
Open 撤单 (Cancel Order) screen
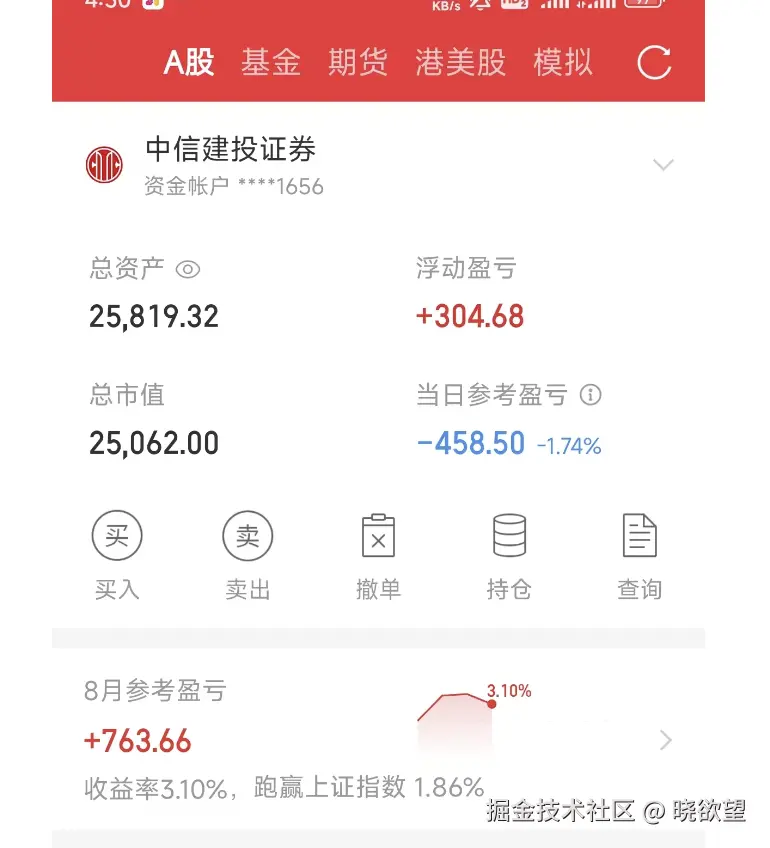click(x=377, y=536)
